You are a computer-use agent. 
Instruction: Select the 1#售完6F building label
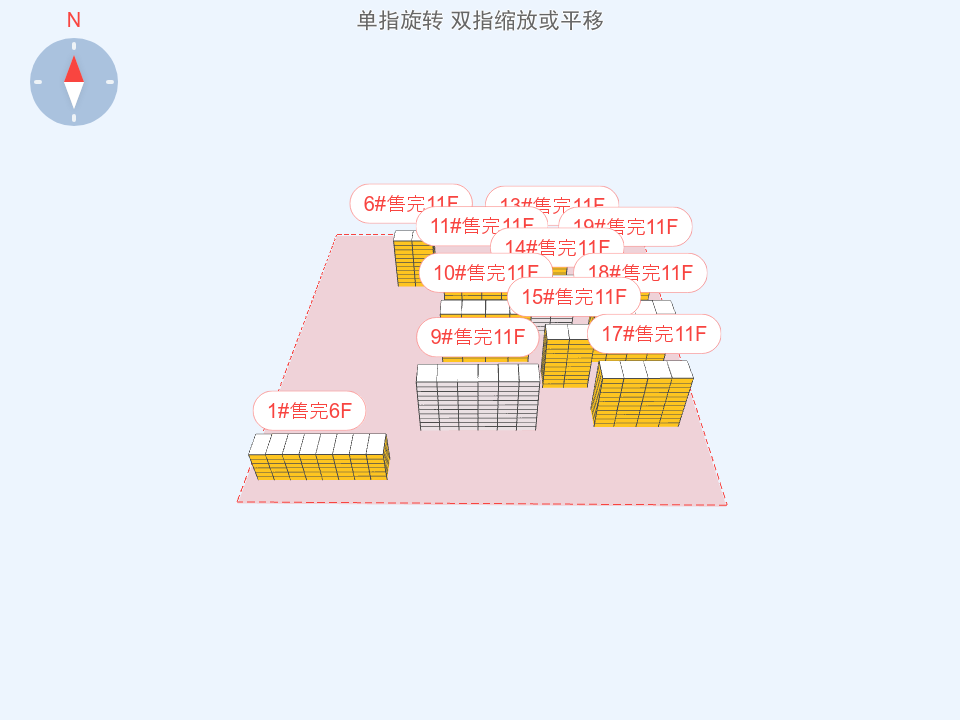pyautogui.click(x=309, y=411)
